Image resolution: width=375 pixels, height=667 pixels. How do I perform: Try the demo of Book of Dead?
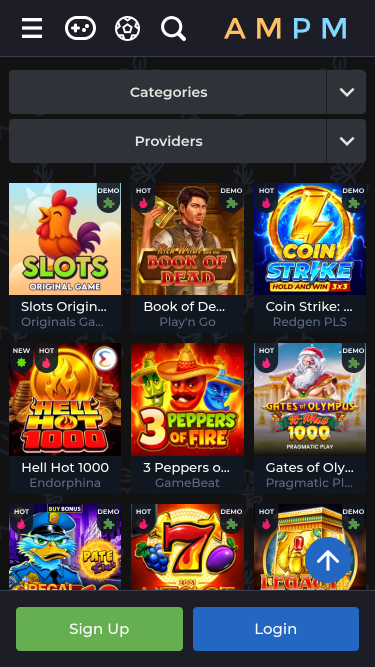(x=231, y=197)
